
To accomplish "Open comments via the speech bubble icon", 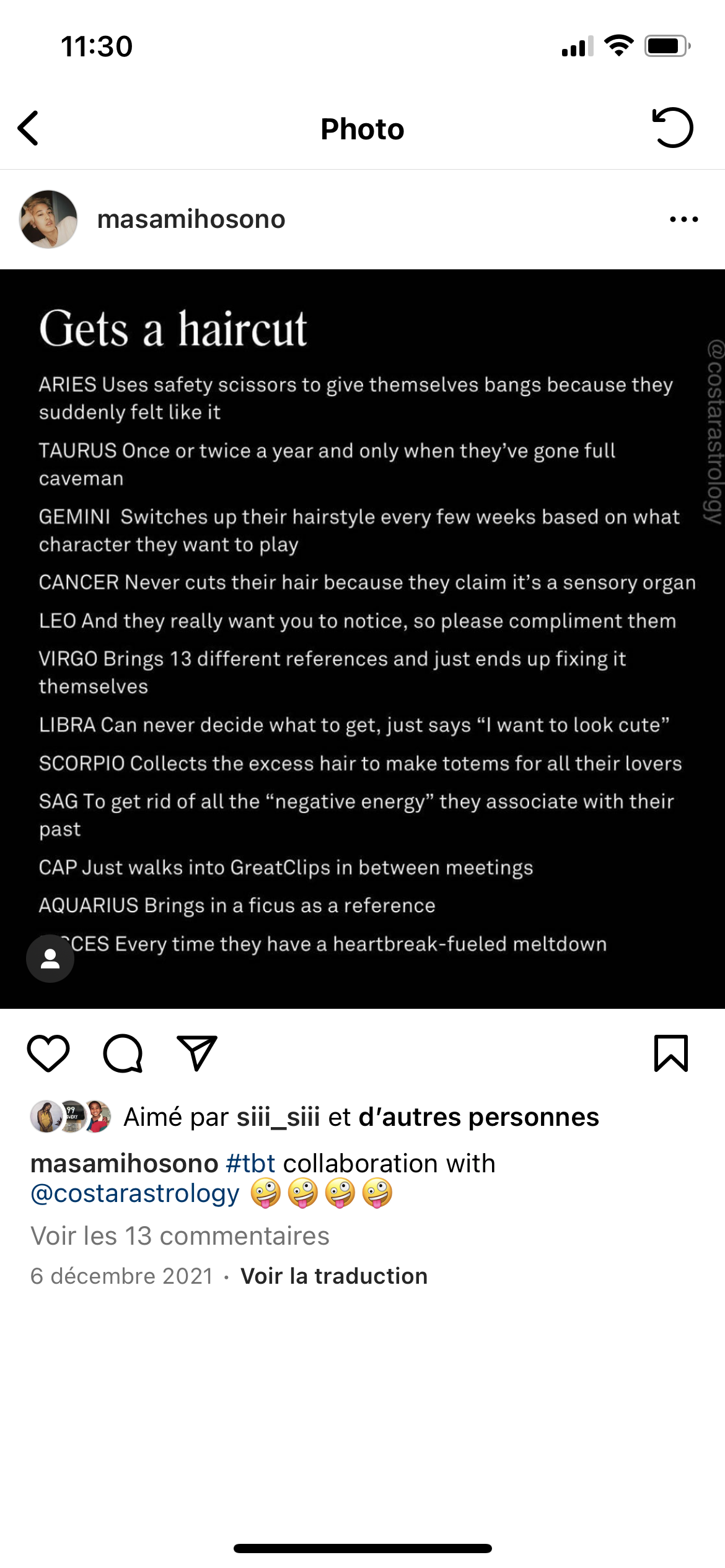I will [123, 1053].
